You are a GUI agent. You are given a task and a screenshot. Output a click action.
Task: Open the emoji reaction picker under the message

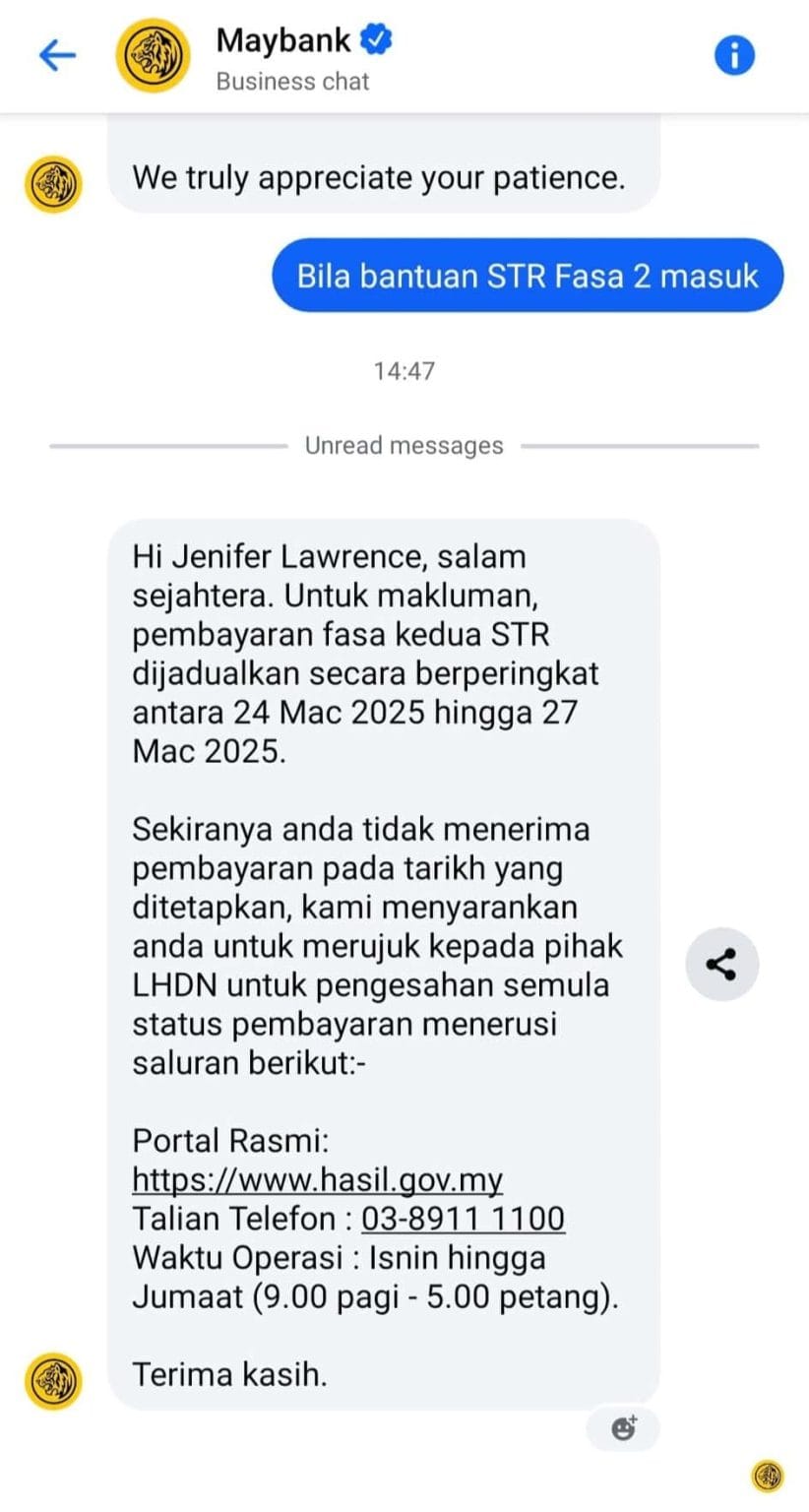click(x=624, y=1426)
